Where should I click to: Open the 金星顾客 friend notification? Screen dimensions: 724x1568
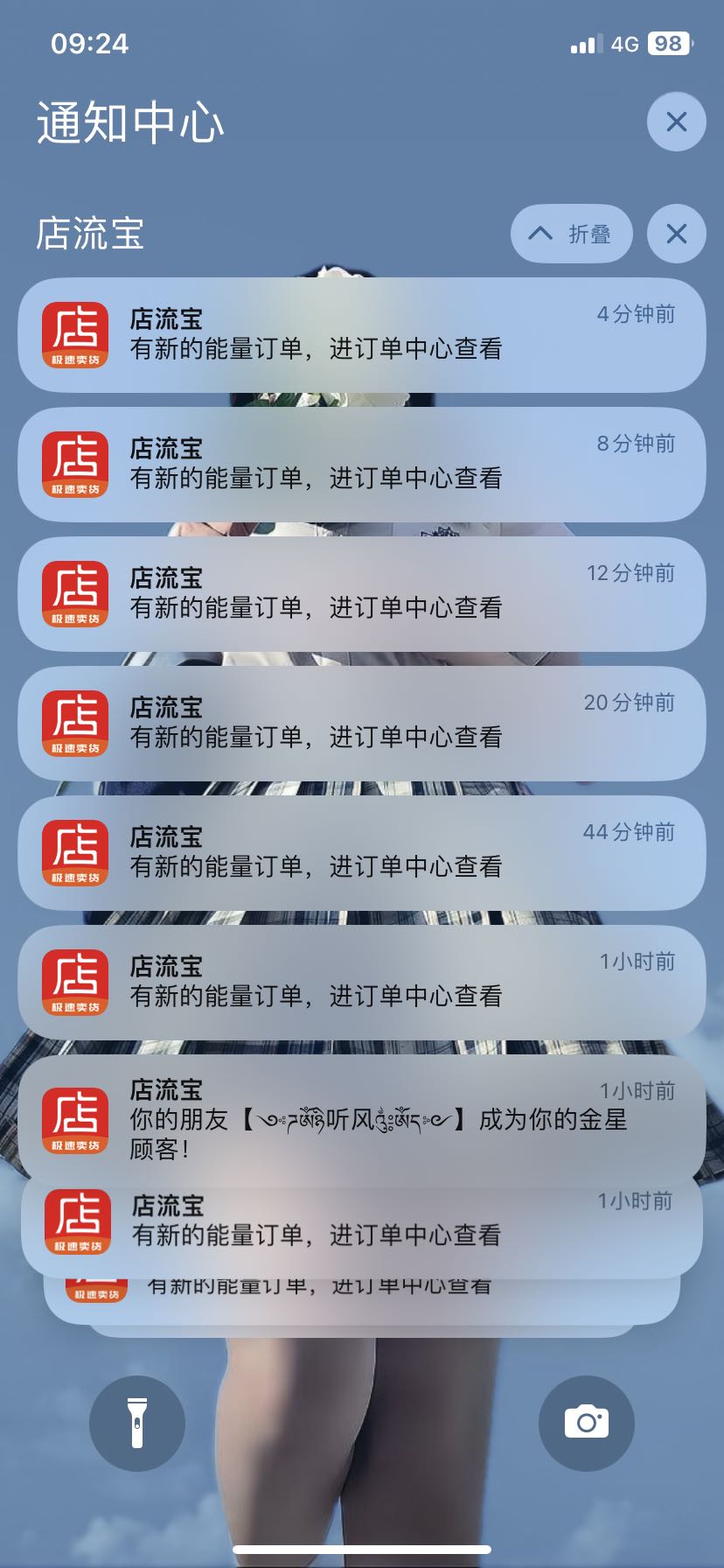361,1120
